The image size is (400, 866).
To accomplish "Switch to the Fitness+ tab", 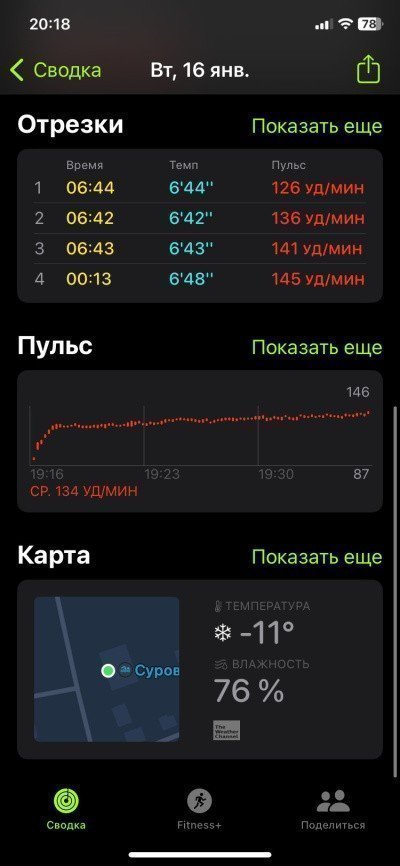I will (x=199, y=810).
